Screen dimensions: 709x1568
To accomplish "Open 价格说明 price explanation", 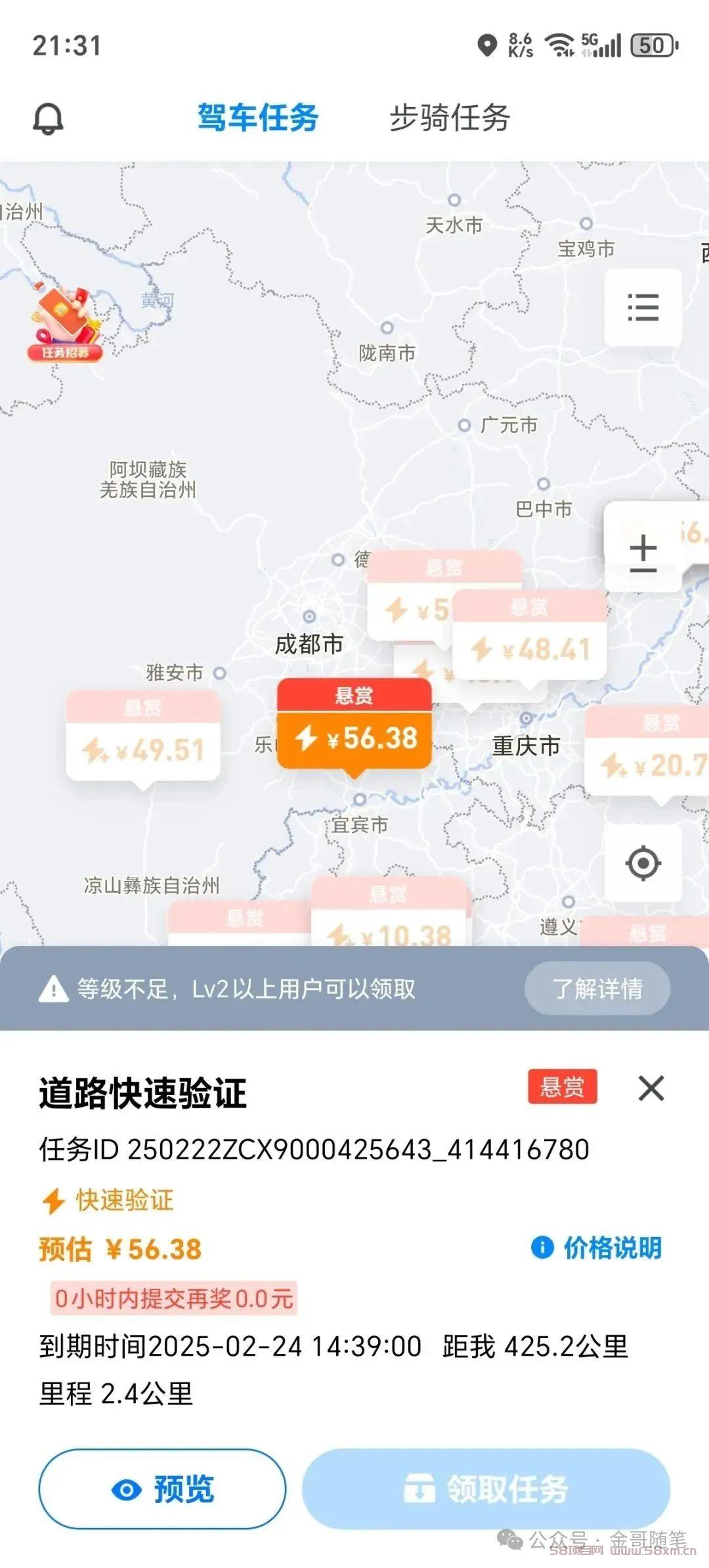I will tap(597, 1248).
